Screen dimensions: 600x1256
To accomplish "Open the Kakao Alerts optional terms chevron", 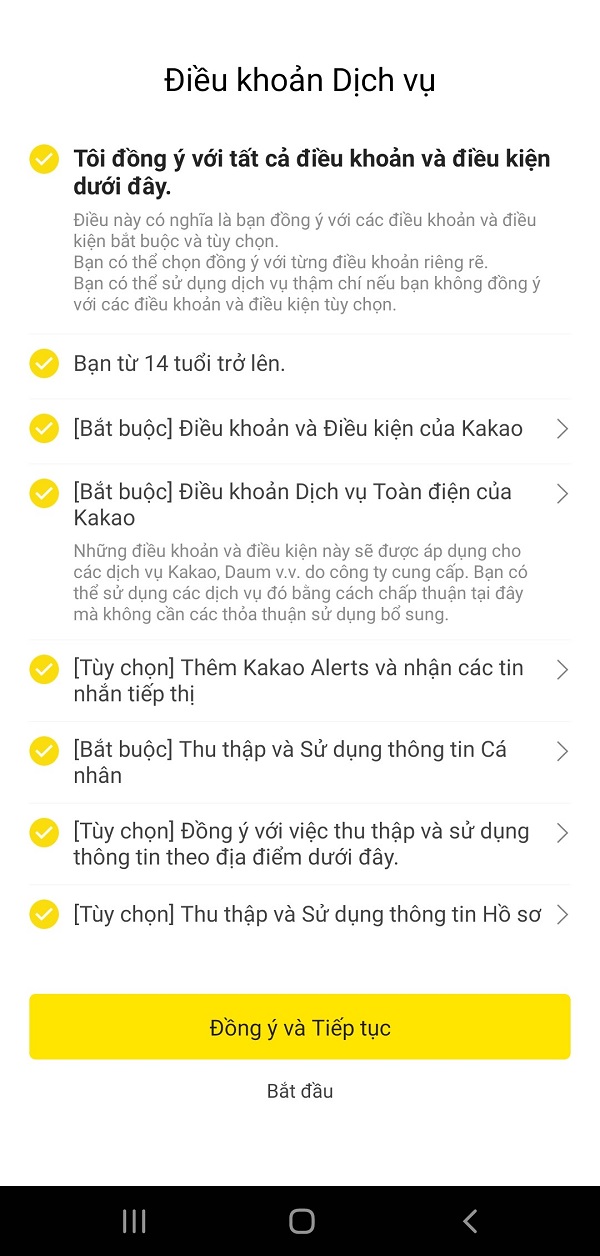I will pos(562,669).
